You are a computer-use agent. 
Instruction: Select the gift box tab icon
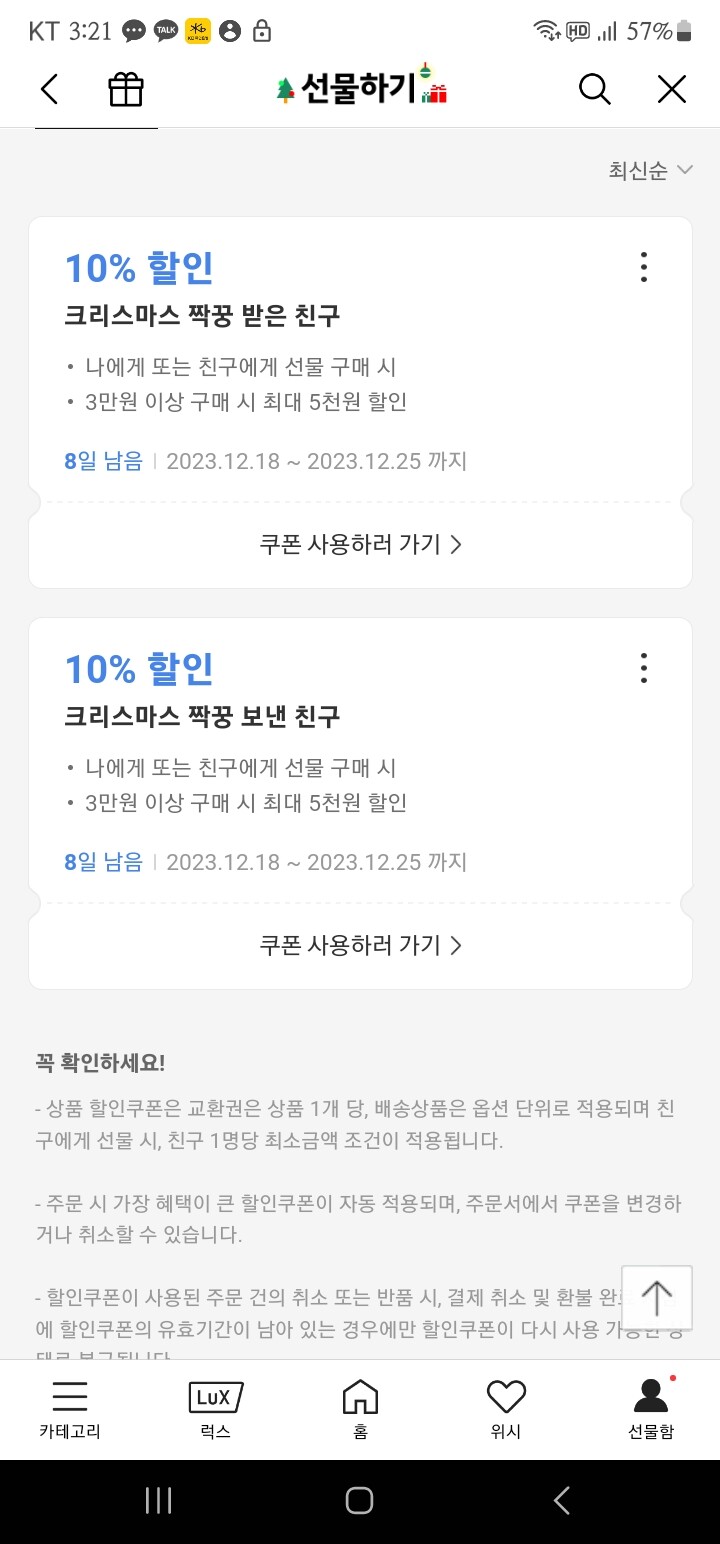[124, 89]
